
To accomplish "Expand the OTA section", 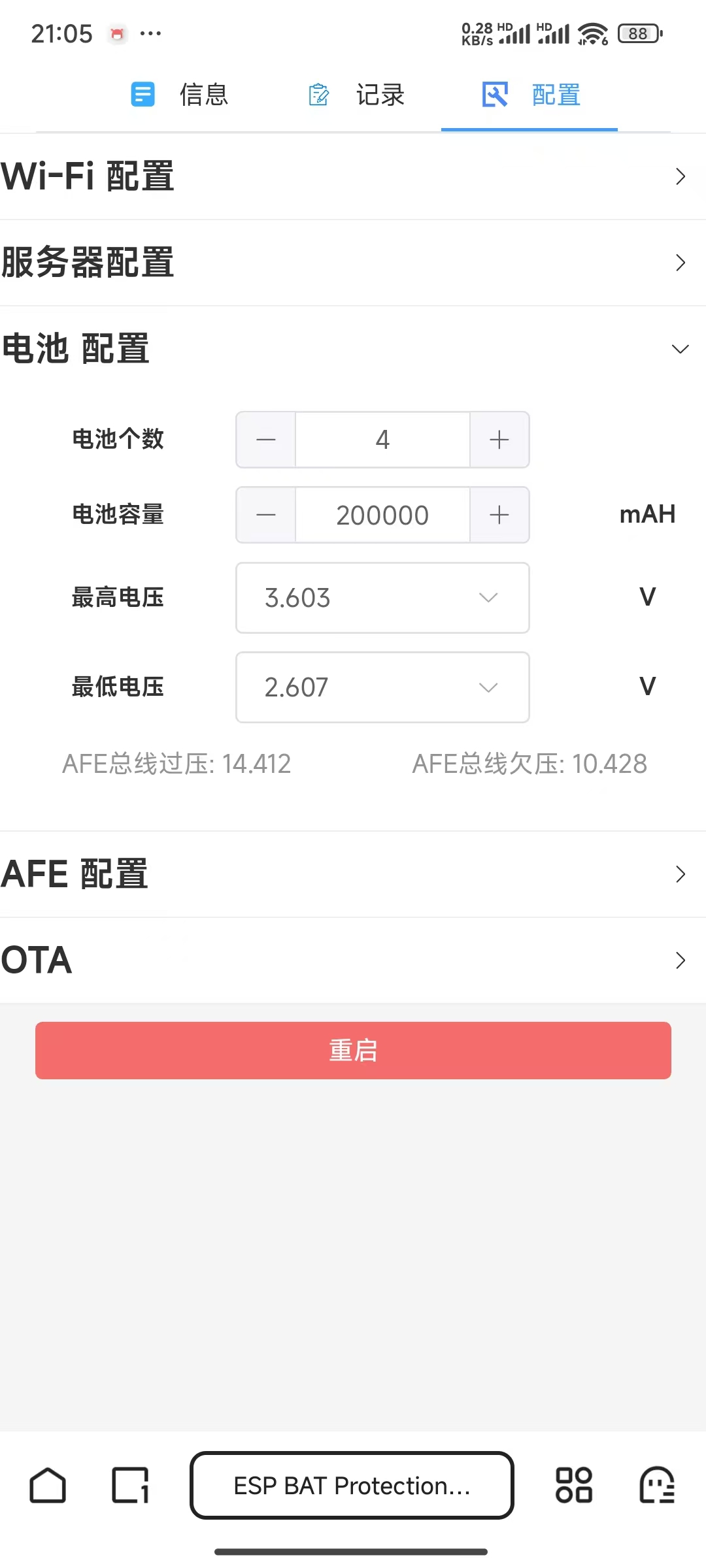I will click(353, 960).
